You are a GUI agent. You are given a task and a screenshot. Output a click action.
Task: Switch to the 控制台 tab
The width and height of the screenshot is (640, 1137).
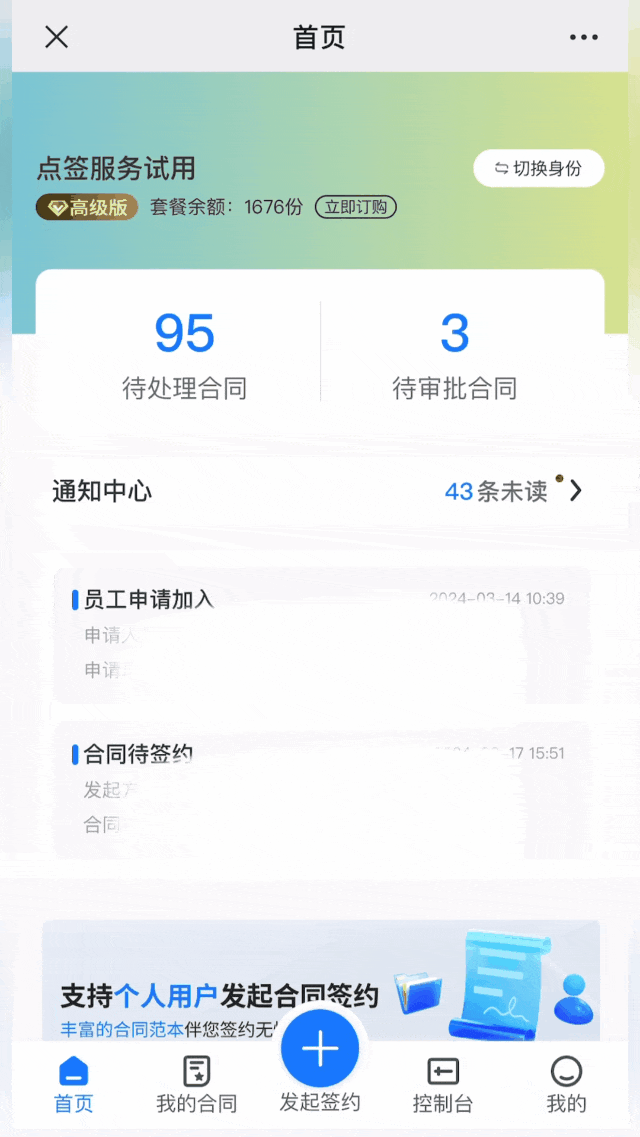[x=442, y=1085]
